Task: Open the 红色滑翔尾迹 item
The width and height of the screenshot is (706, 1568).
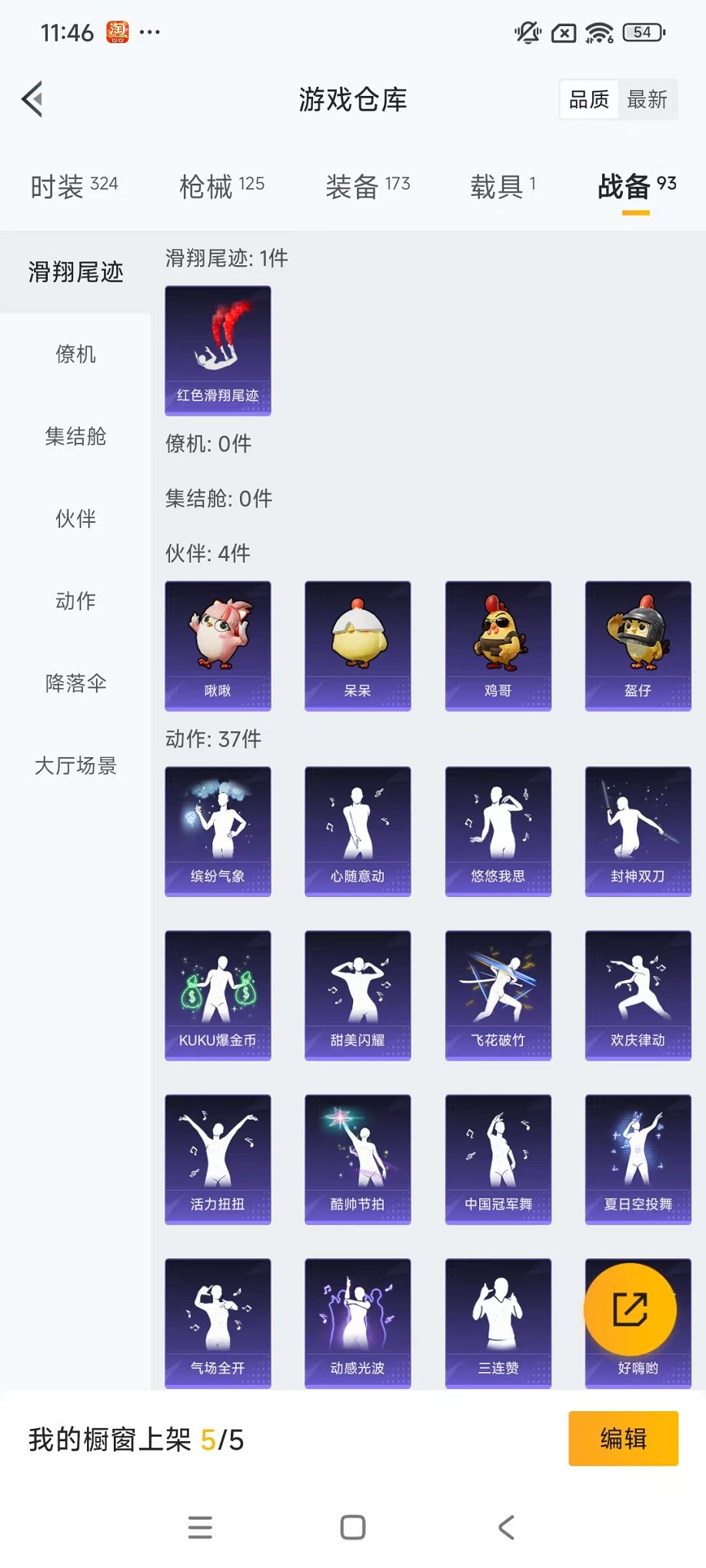Action: [218, 350]
